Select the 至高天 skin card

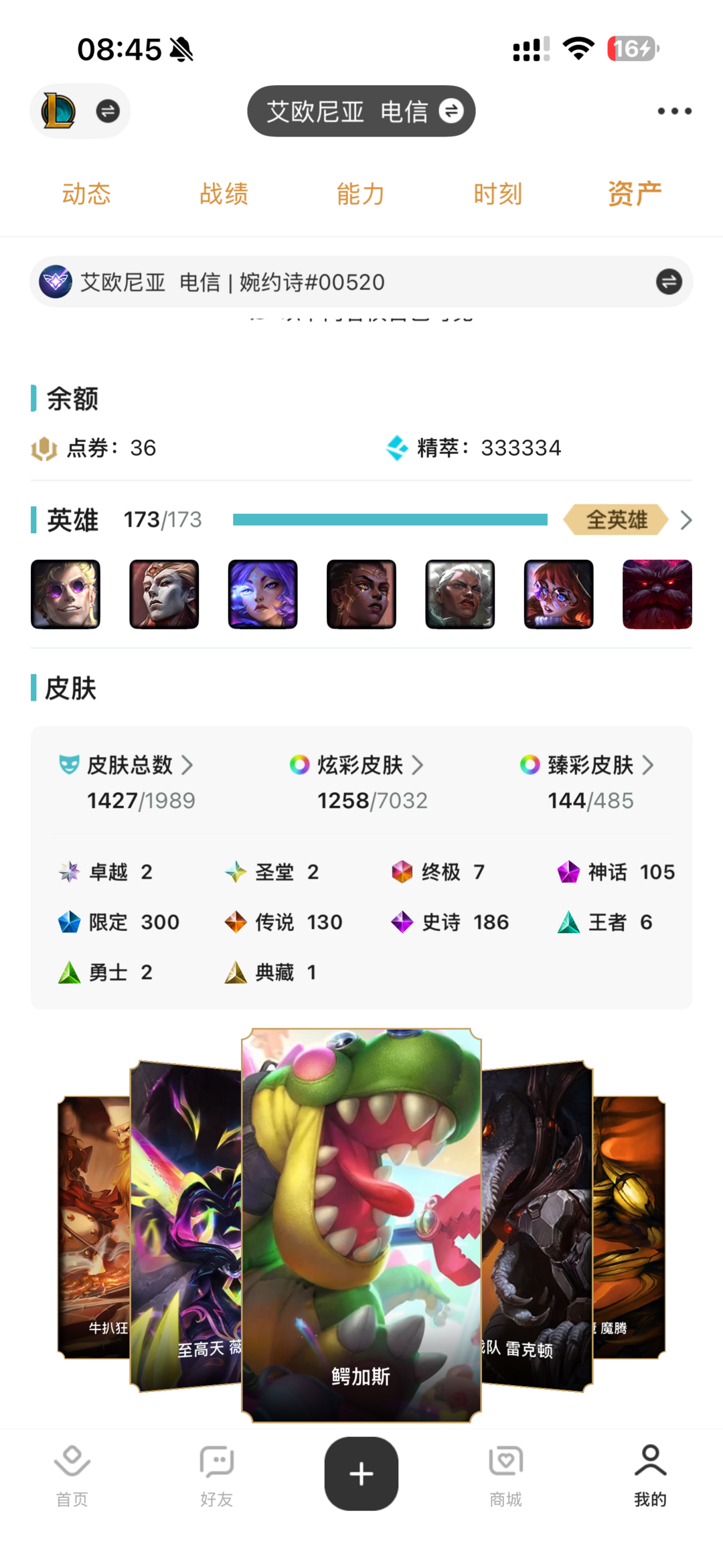pos(185,1226)
